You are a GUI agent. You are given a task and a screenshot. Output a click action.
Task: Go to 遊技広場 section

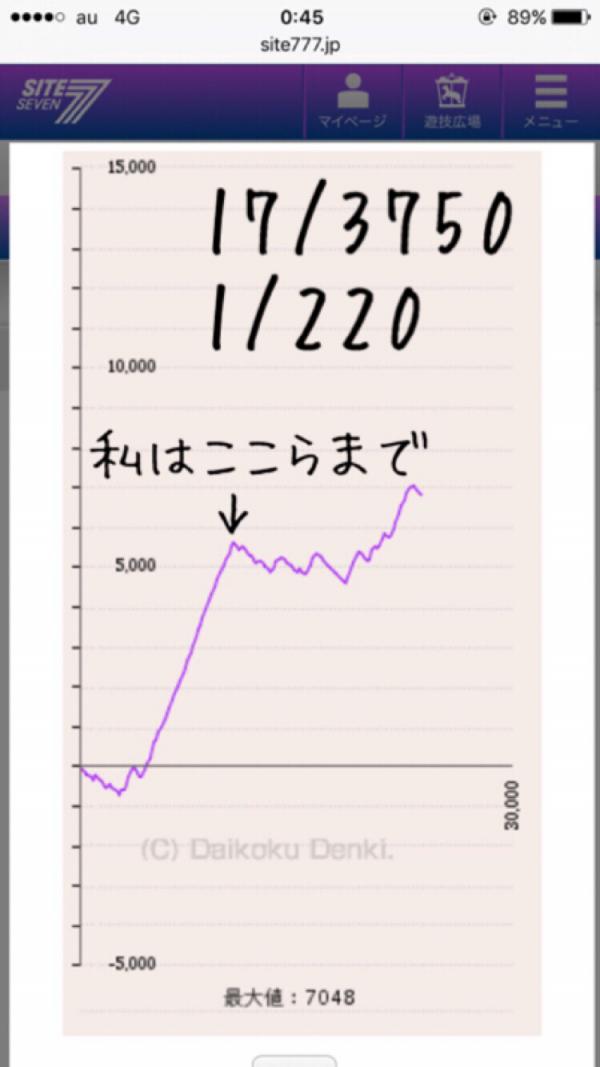point(451,102)
